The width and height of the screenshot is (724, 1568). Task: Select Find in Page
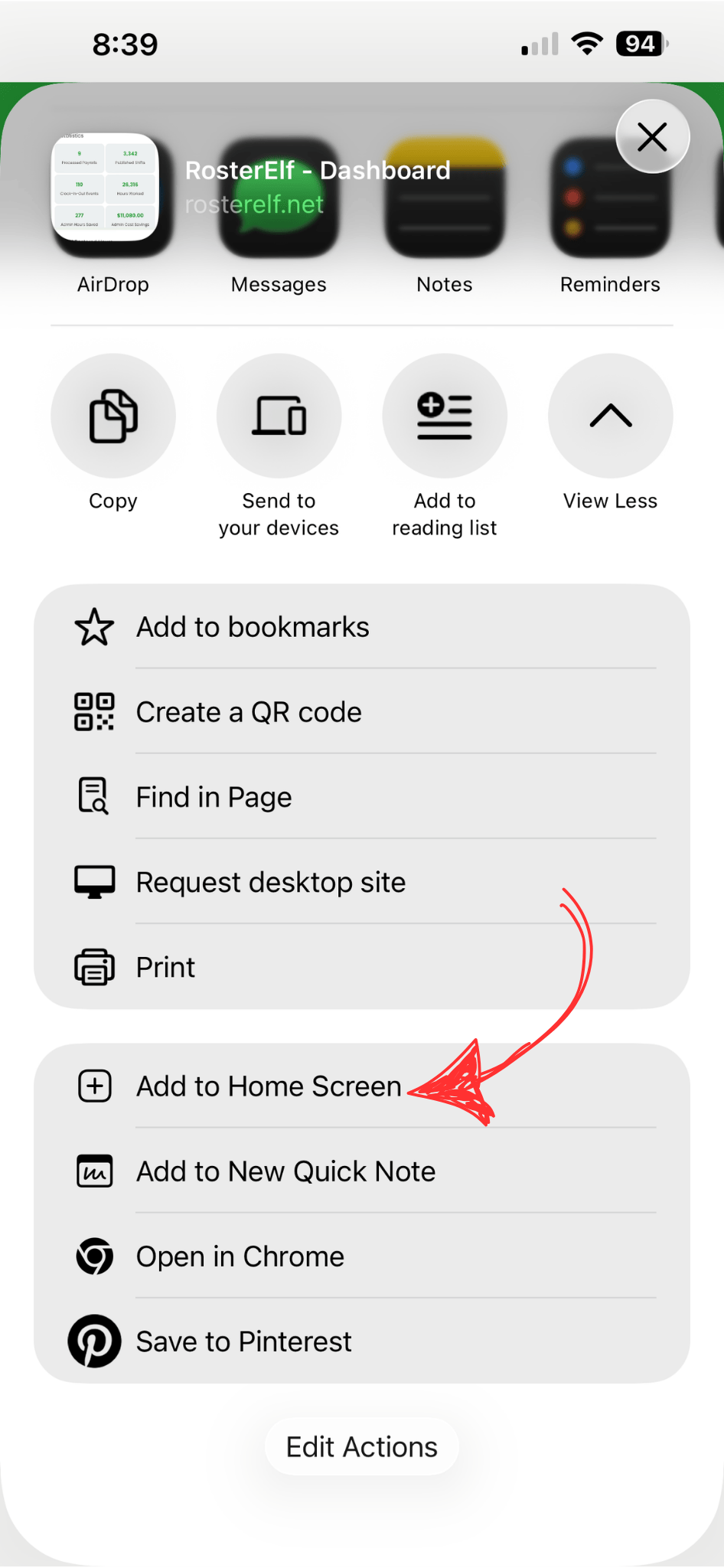214,796
